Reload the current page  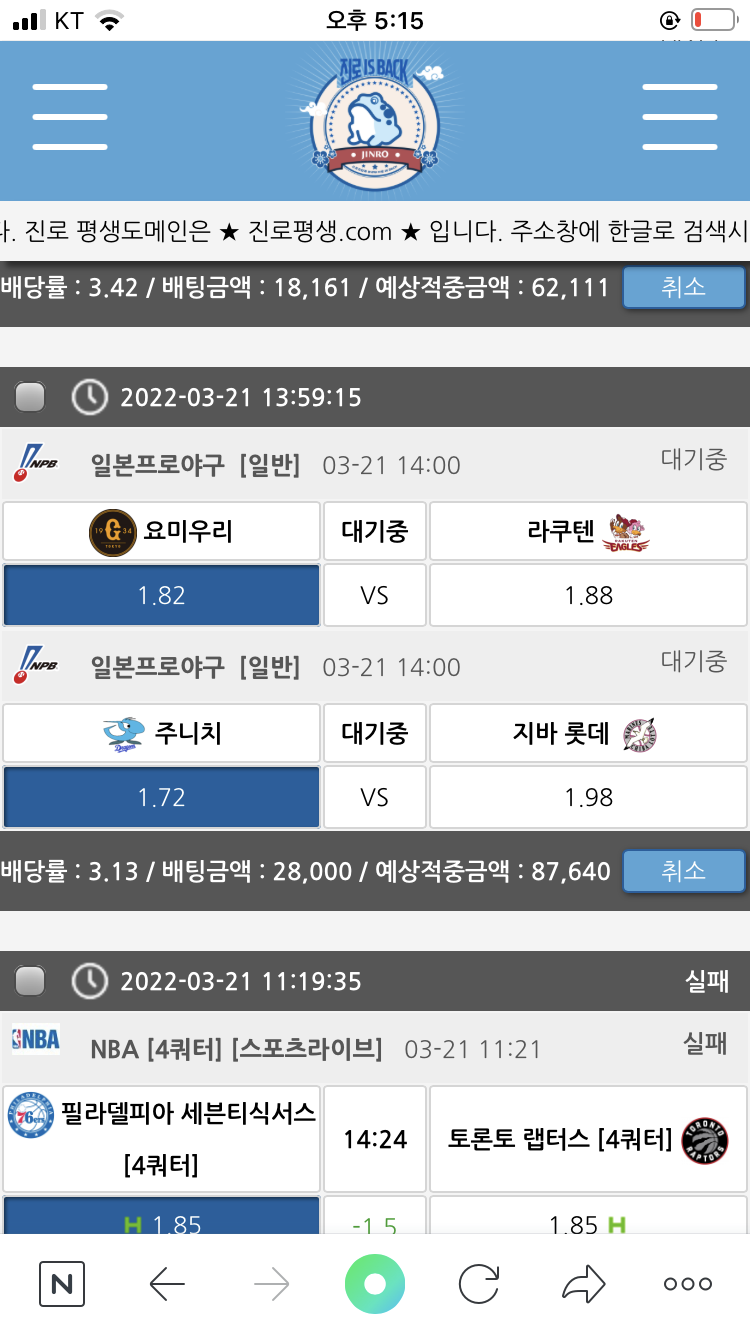coord(479,1284)
